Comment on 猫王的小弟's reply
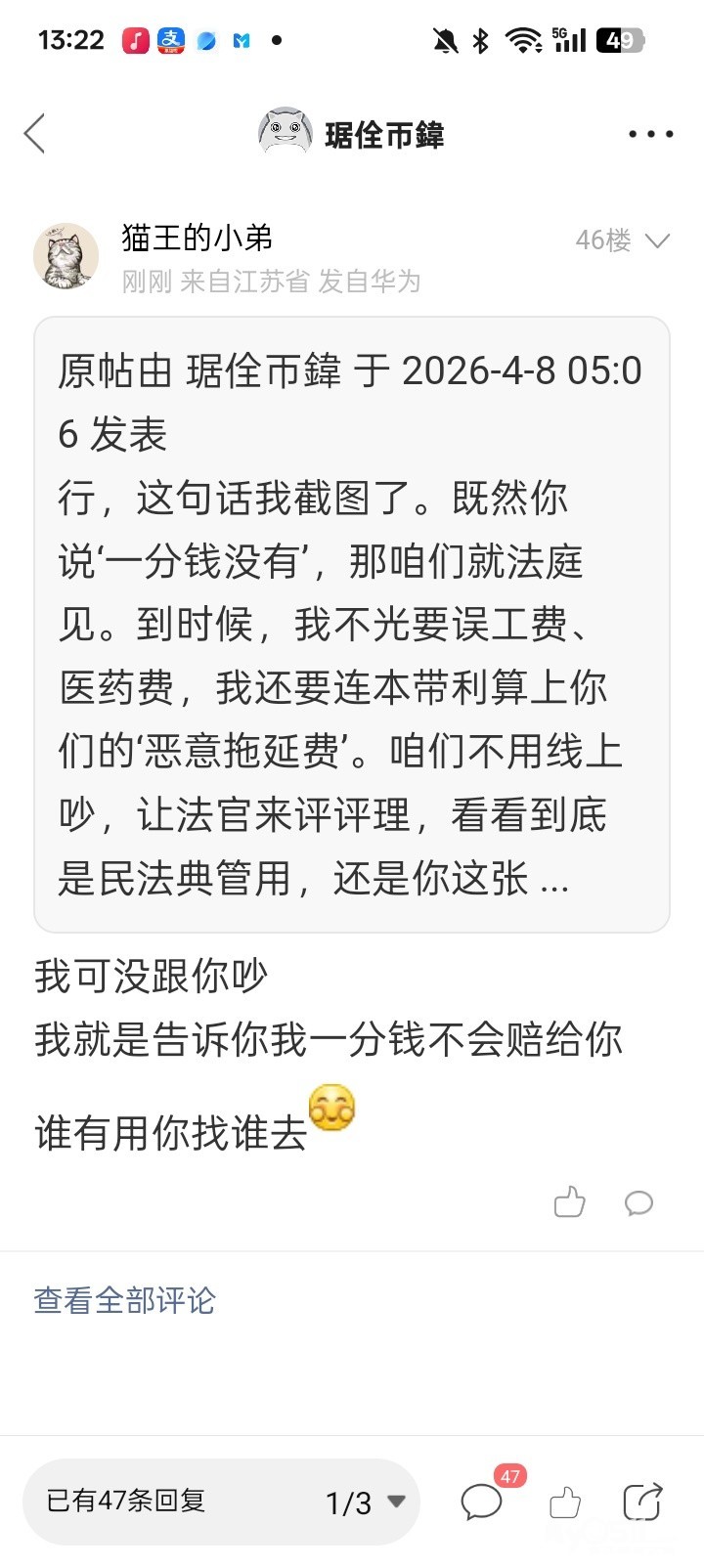This screenshot has height=1568, width=704. pyautogui.click(x=638, y=1202)
